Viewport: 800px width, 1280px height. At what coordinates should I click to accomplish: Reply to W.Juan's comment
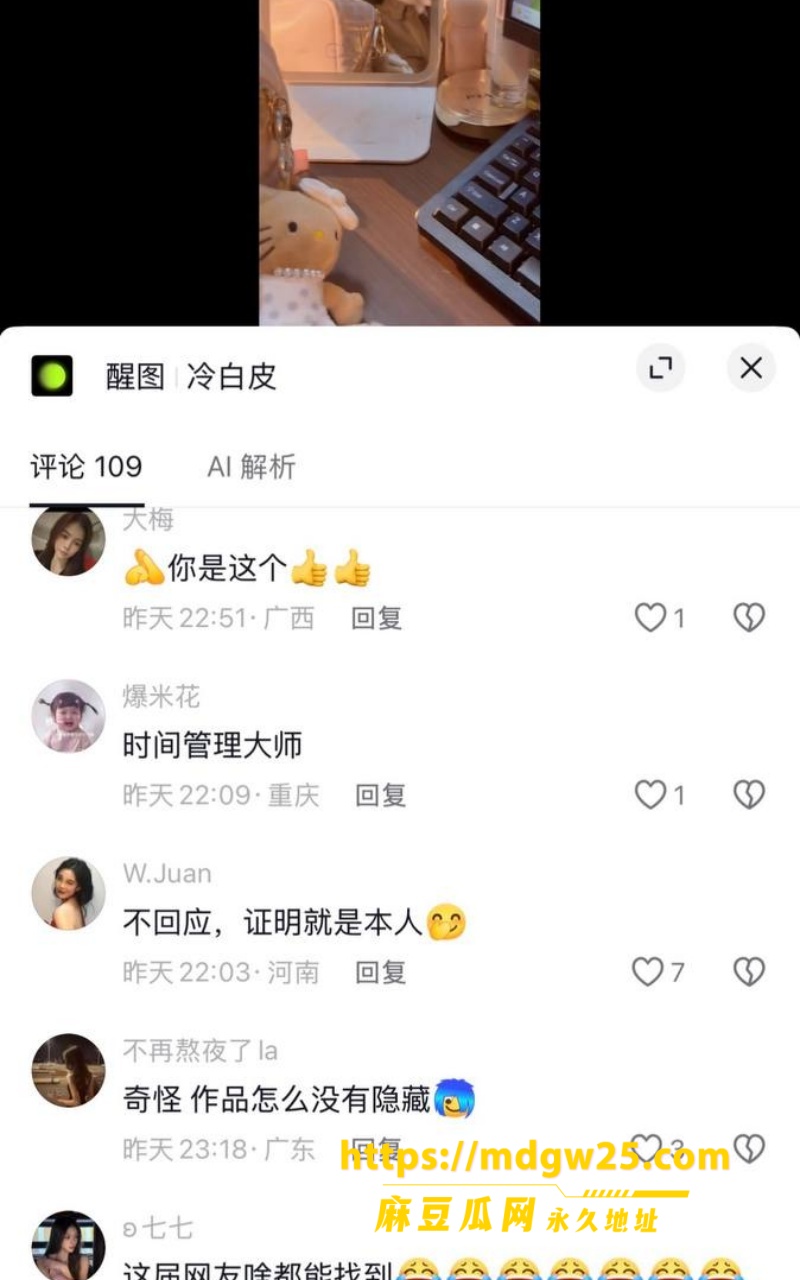click(381, 972)
